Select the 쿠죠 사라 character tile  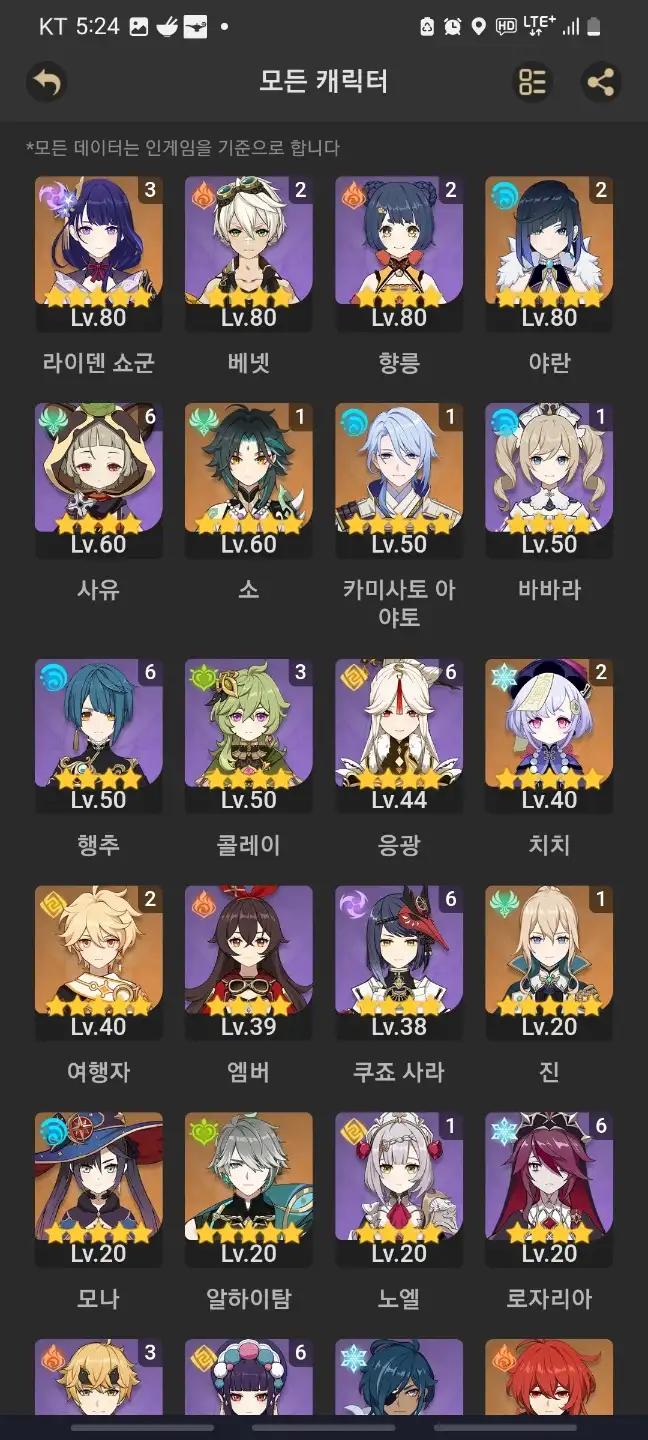tap(398, 962)
